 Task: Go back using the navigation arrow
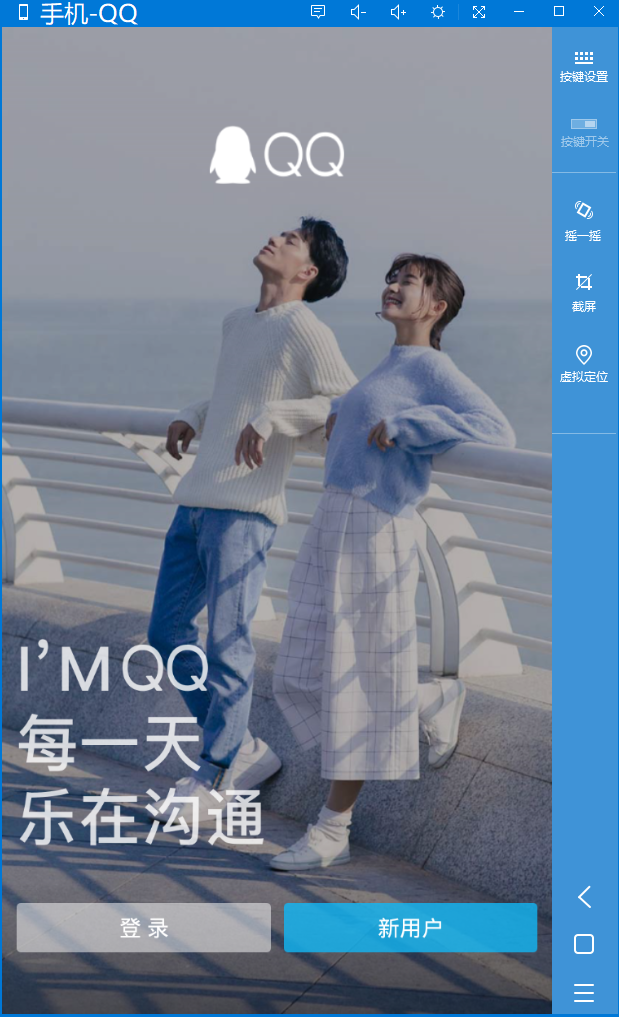coord(584,897)
